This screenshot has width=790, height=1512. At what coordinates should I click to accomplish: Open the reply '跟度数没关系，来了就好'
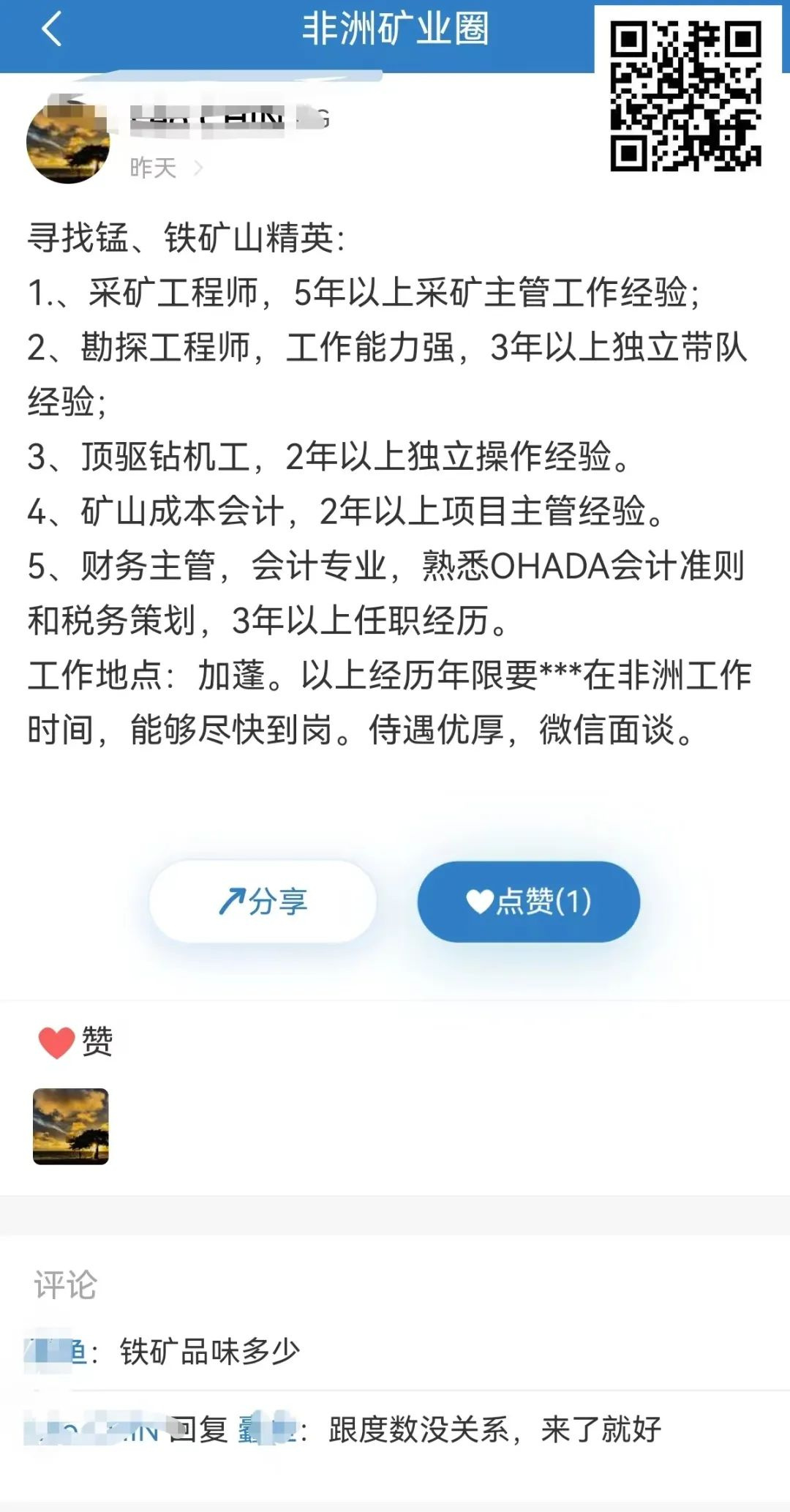click(494, 1429)
